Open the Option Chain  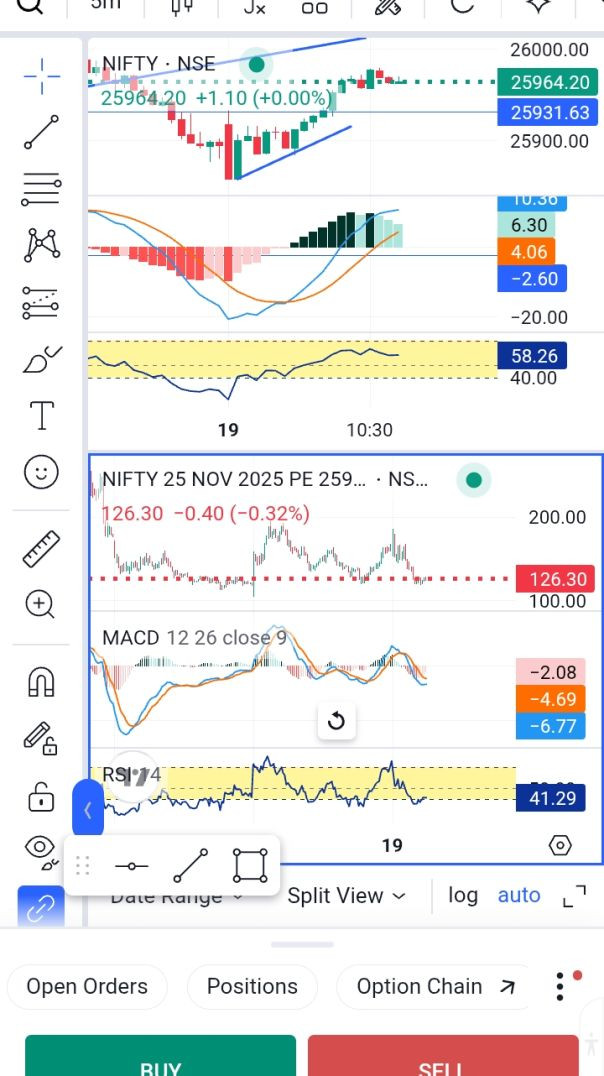tap(436, 986)
